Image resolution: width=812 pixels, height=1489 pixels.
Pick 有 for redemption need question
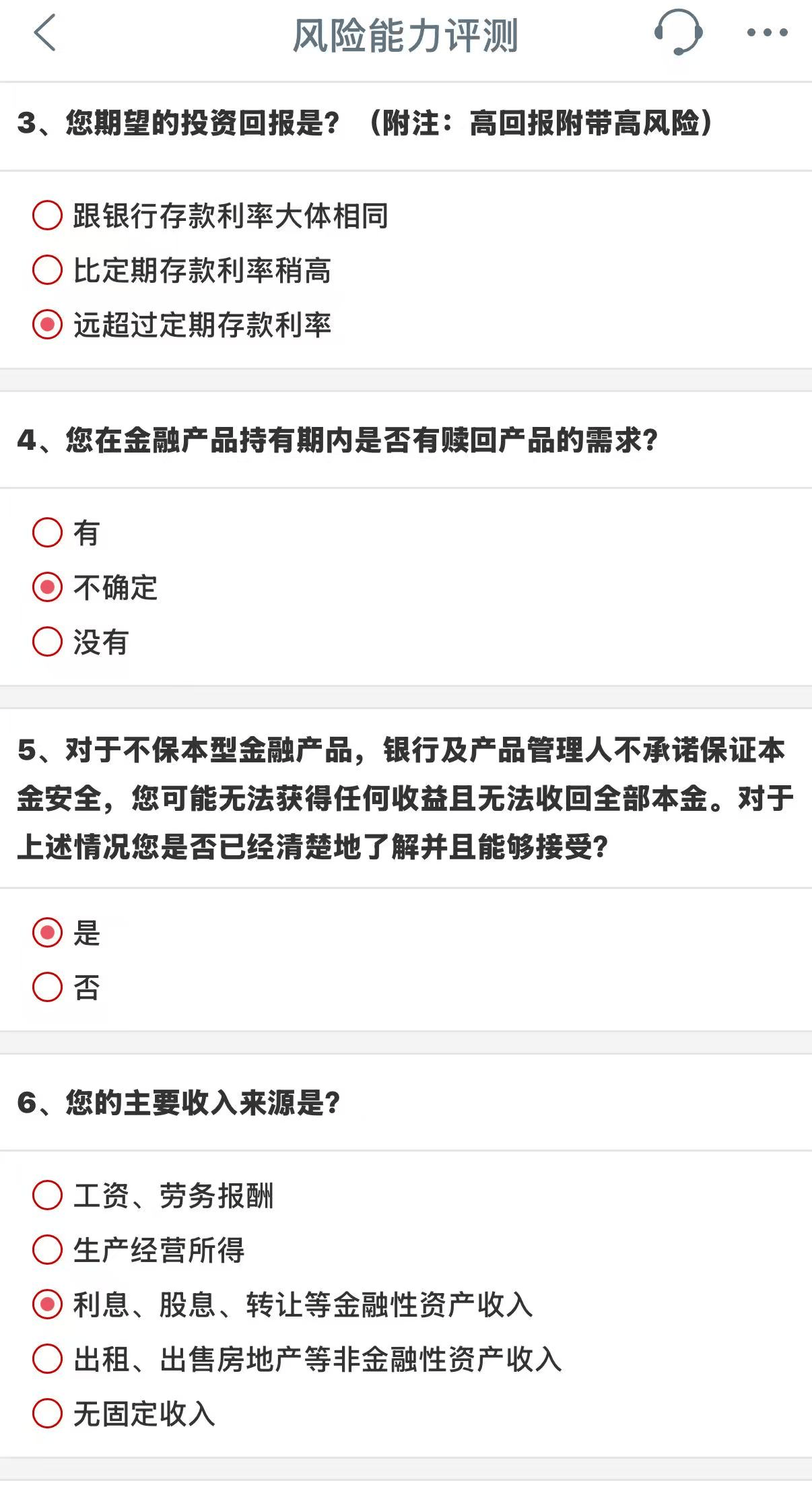[x=48, y=533]
